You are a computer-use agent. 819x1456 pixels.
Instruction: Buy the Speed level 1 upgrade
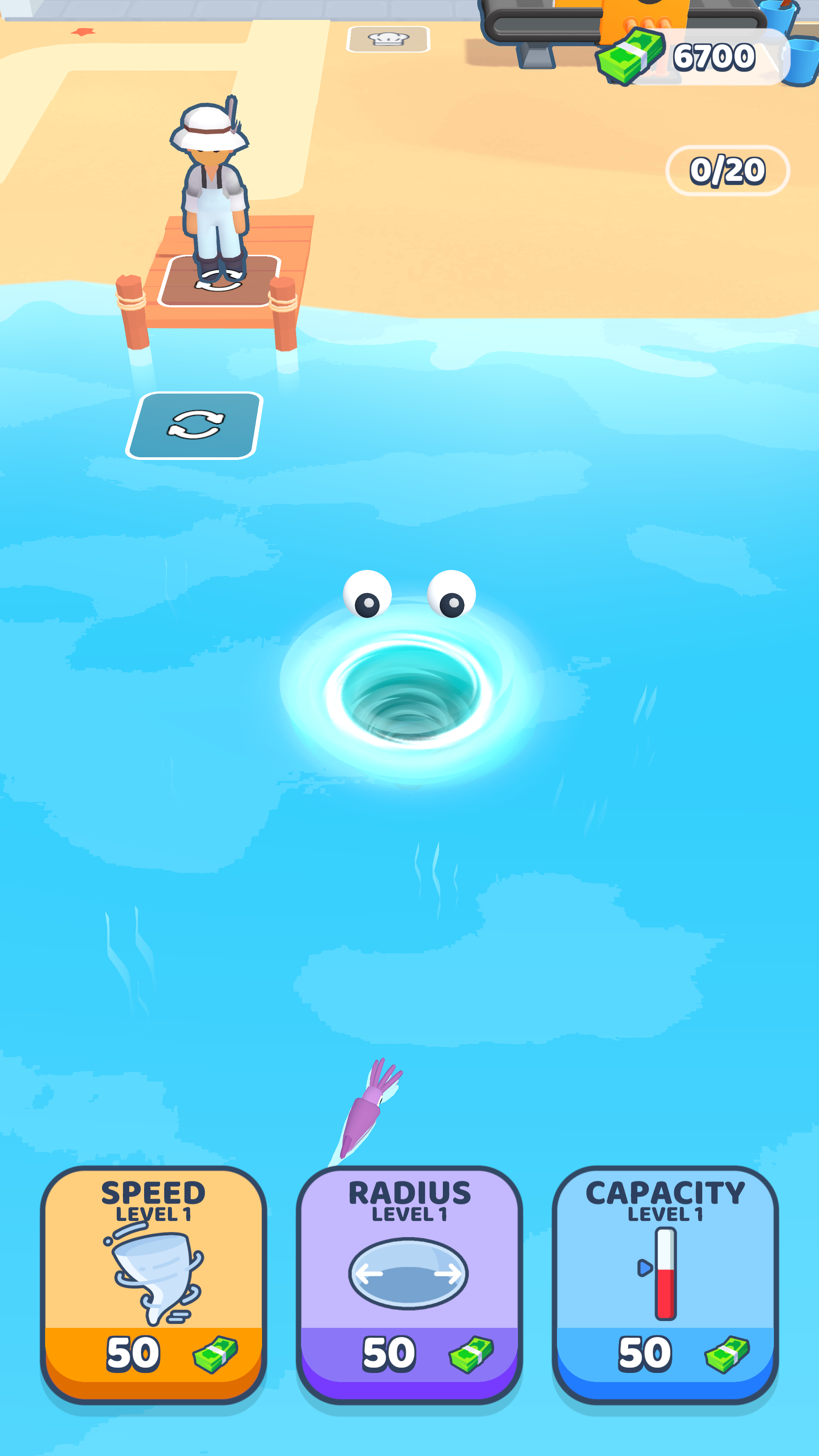153,1284
